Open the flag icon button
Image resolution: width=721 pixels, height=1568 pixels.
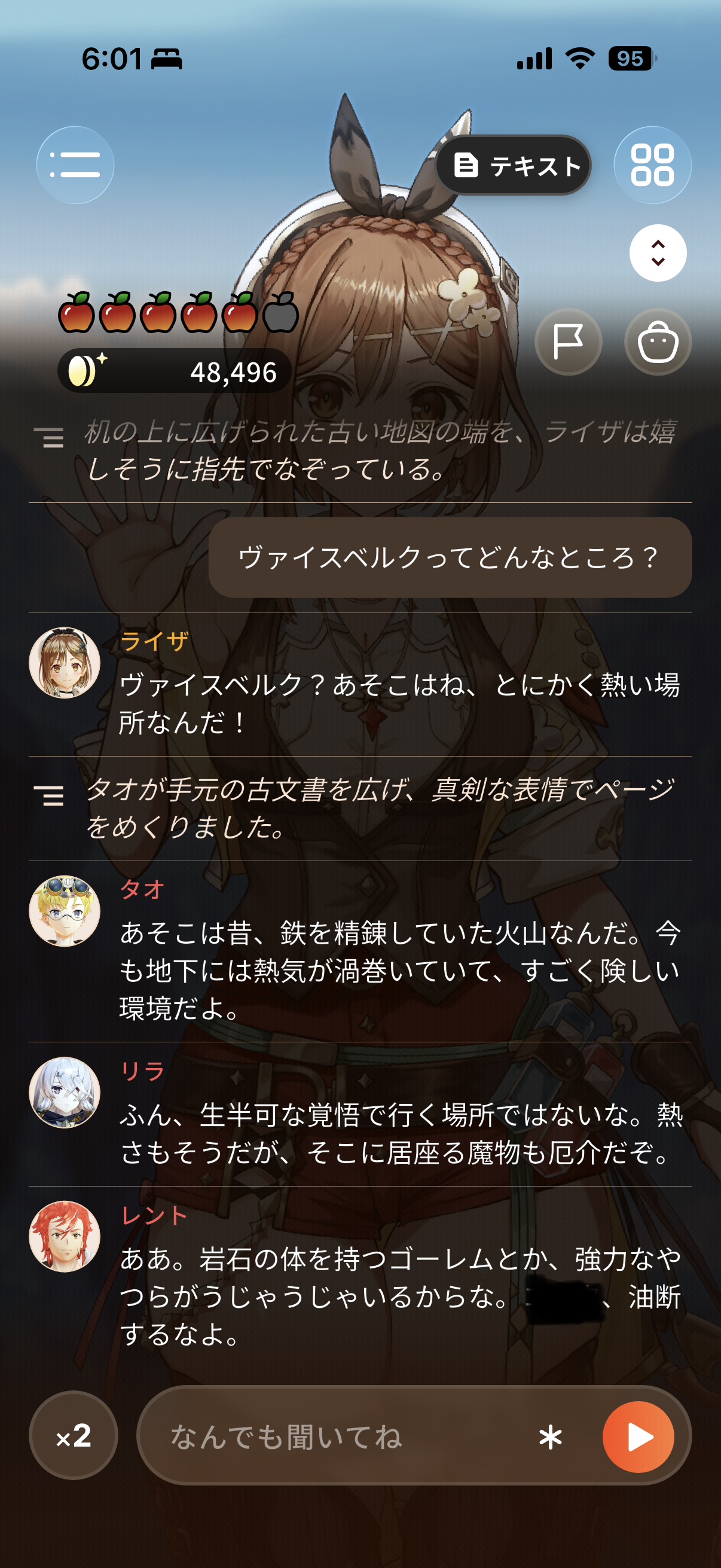click(x=569, y=341)
